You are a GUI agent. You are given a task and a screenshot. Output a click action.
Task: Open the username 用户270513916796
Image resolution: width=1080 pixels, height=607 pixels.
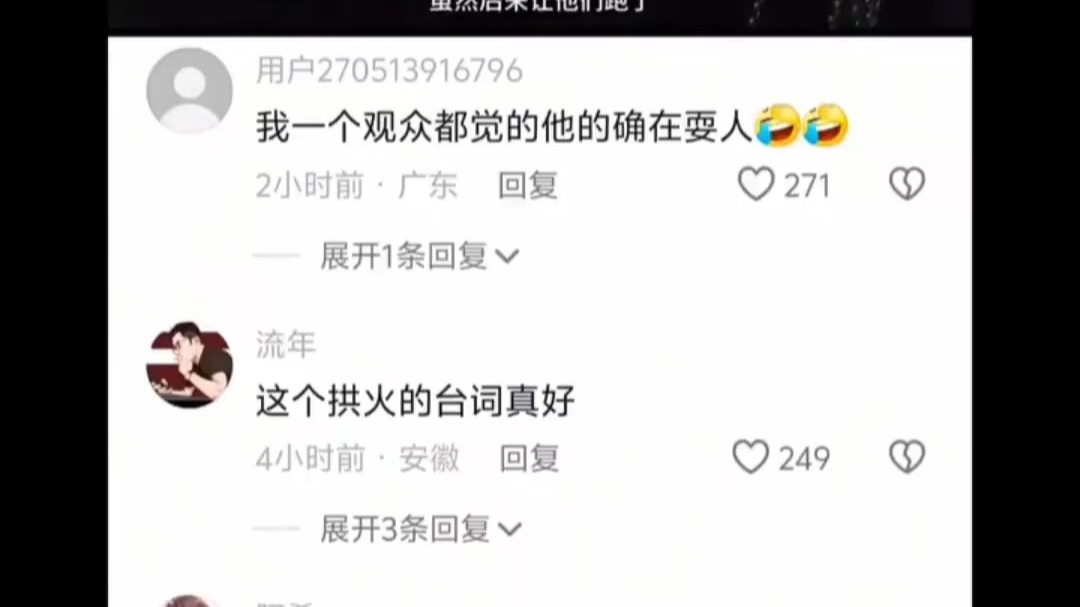click(389, 71)
